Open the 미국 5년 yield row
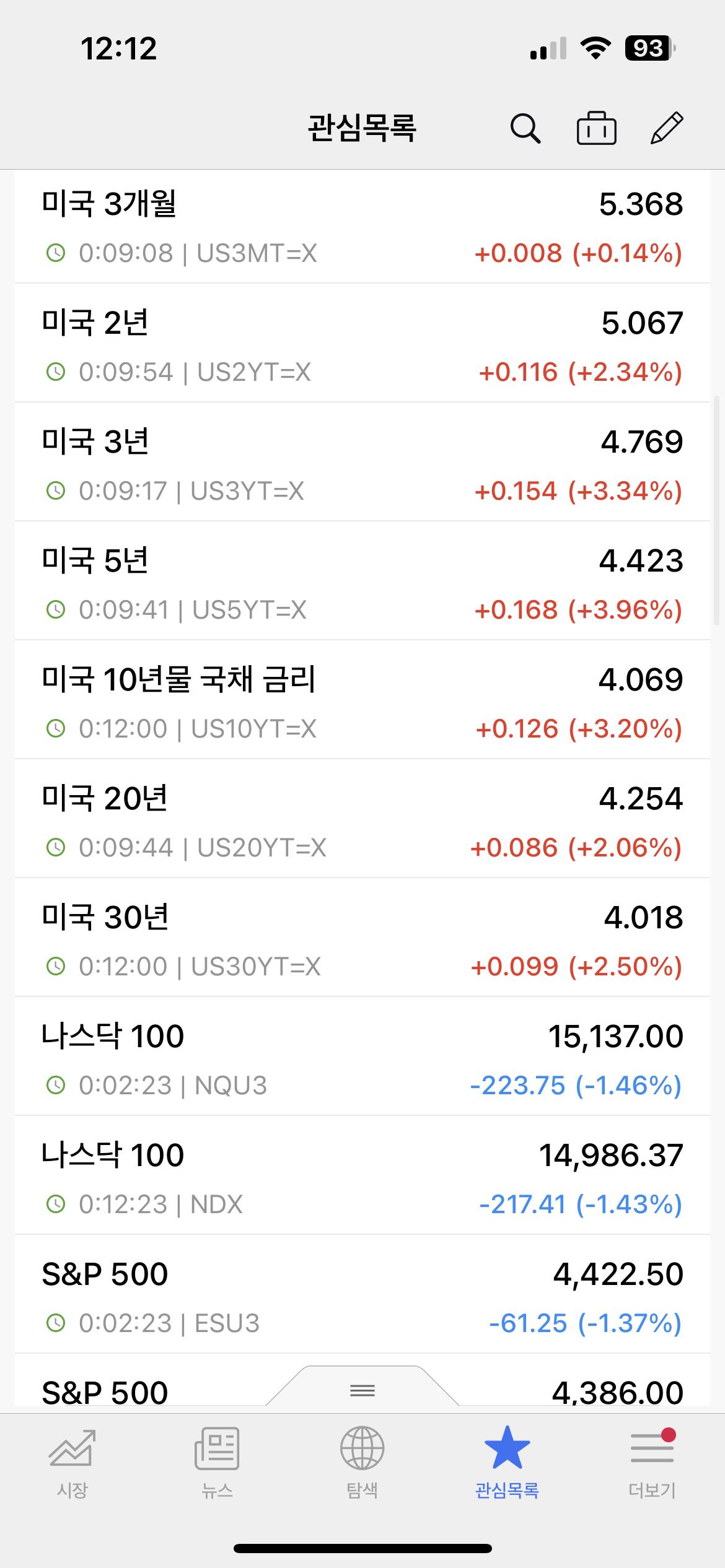 click(362, 581)
